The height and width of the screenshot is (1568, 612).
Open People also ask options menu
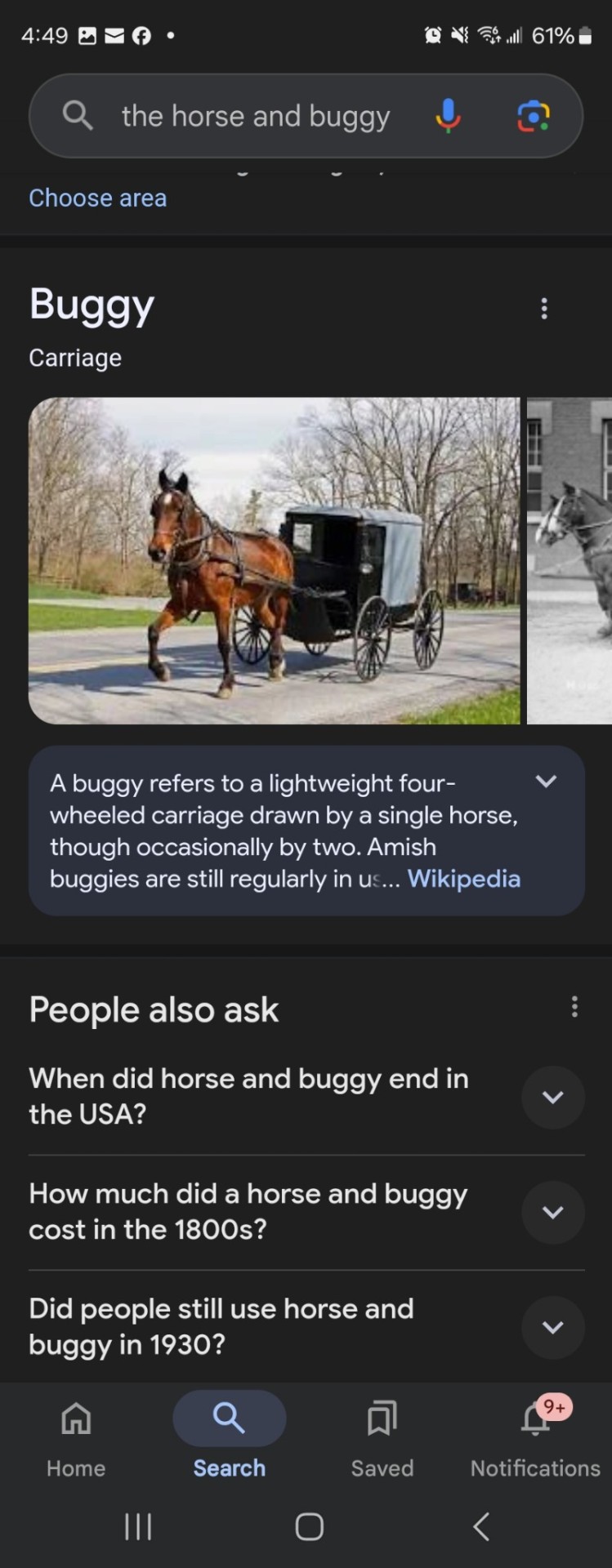coord(574,1007)
